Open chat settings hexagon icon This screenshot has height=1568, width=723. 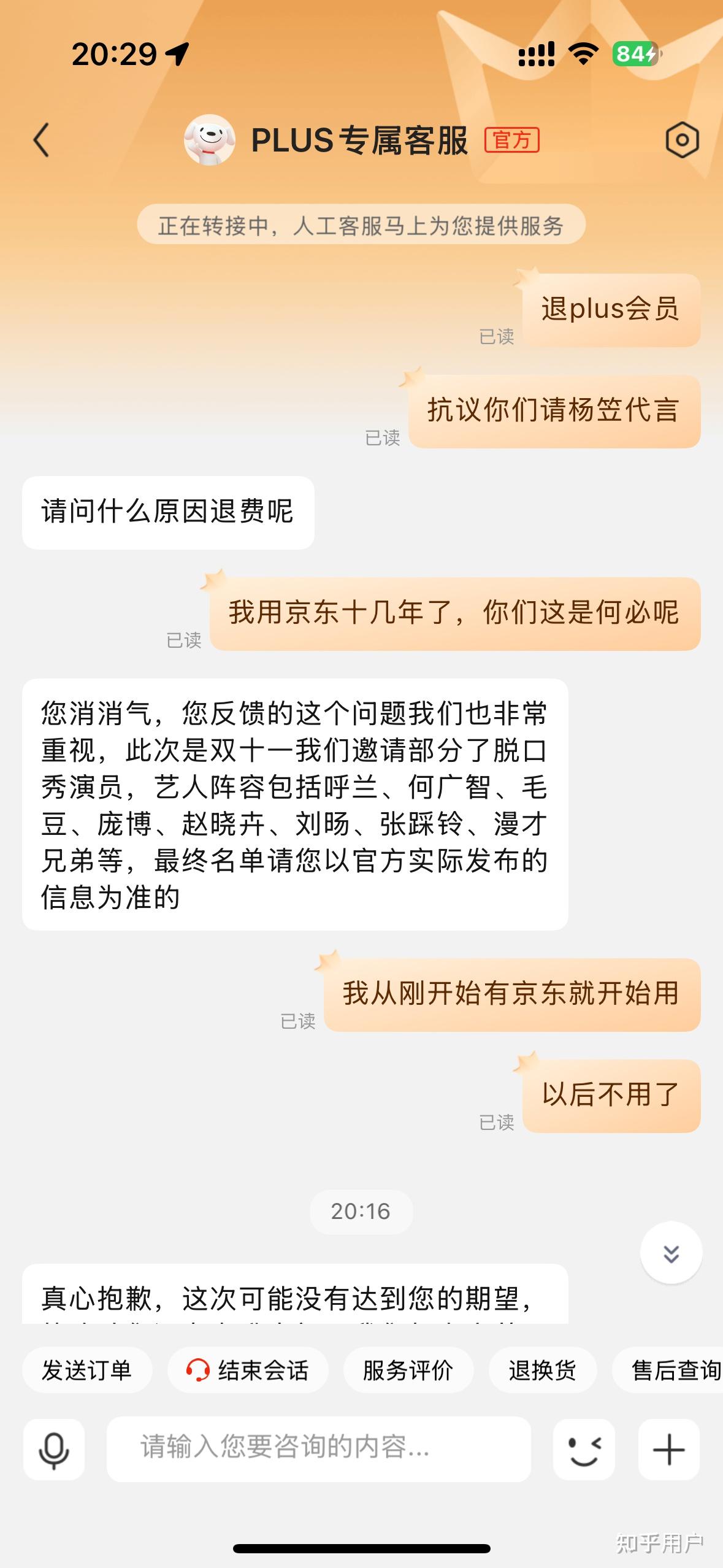tap(682, 140)
